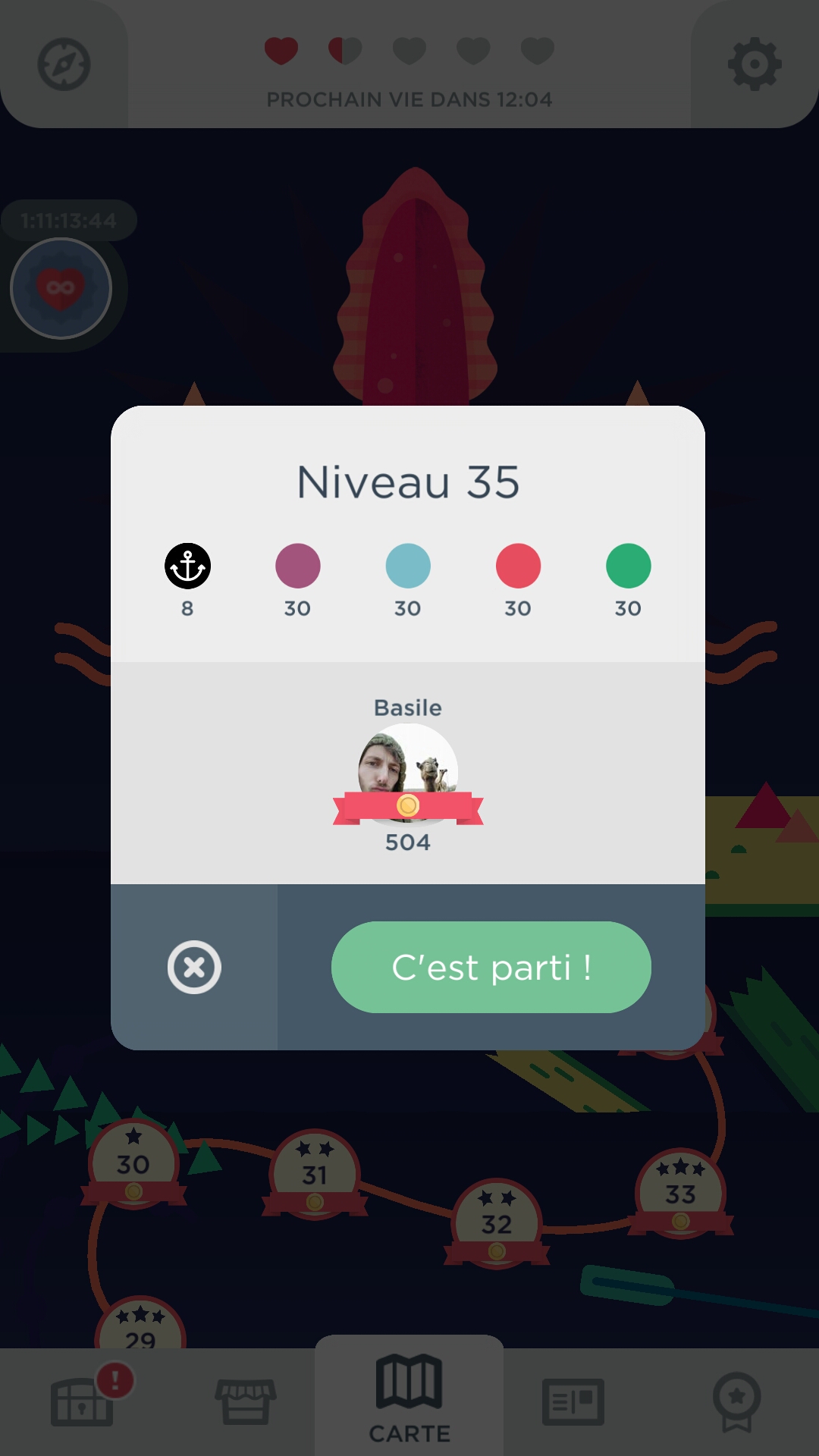
Task: Open Basile's profile picture
Action: coord(408,766)
